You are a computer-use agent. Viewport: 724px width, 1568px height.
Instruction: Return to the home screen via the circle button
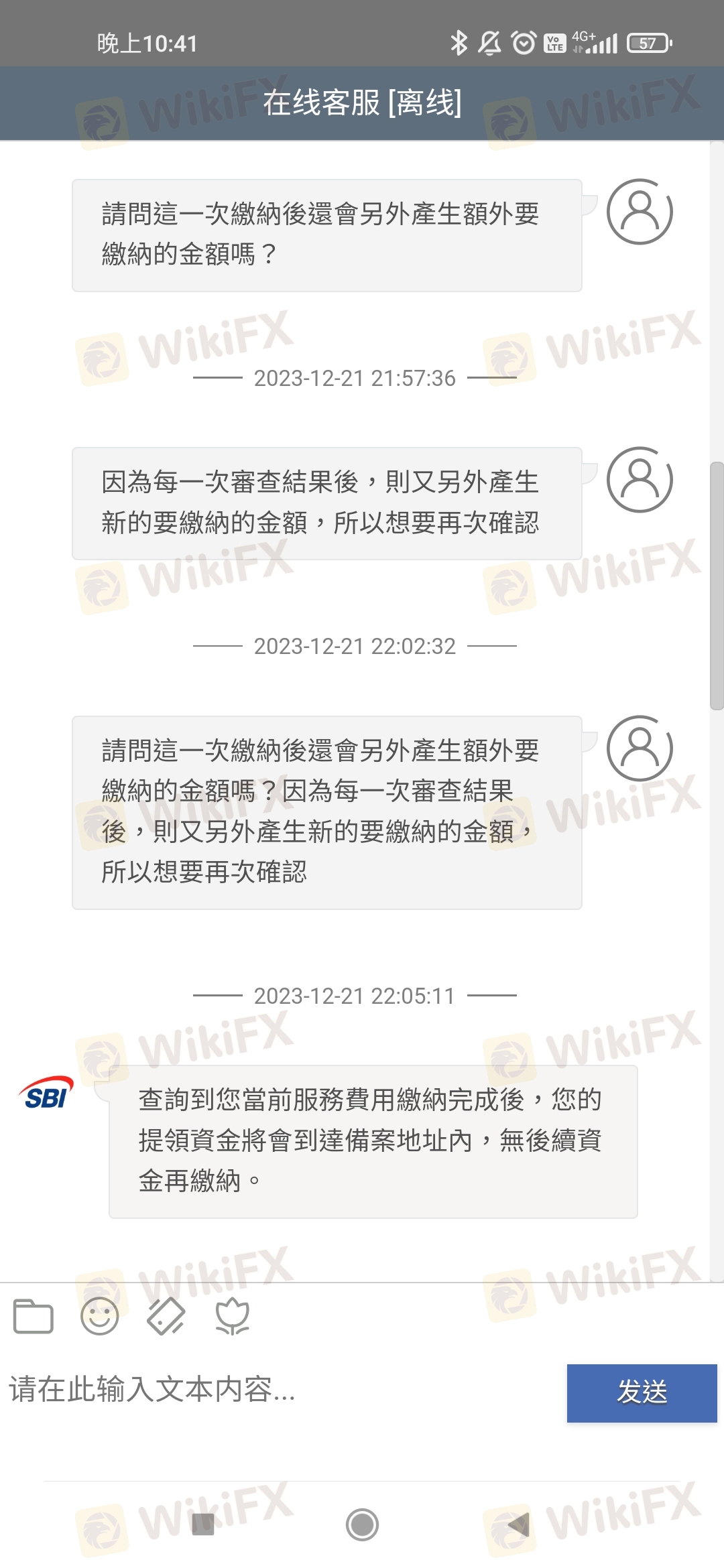pyautogui.click(x=362, y=1524)
